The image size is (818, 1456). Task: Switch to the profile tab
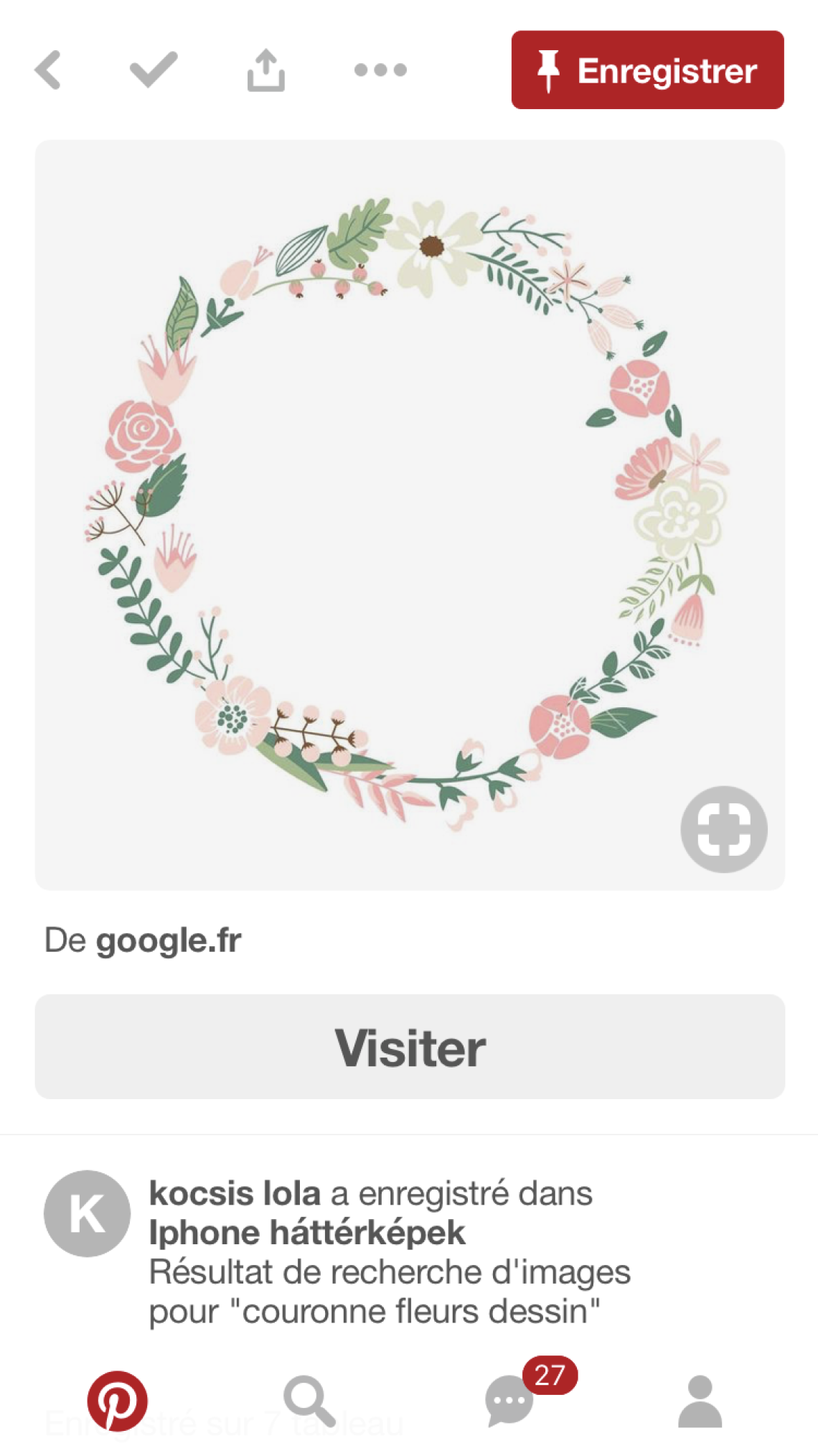(x=700, y=1401)
